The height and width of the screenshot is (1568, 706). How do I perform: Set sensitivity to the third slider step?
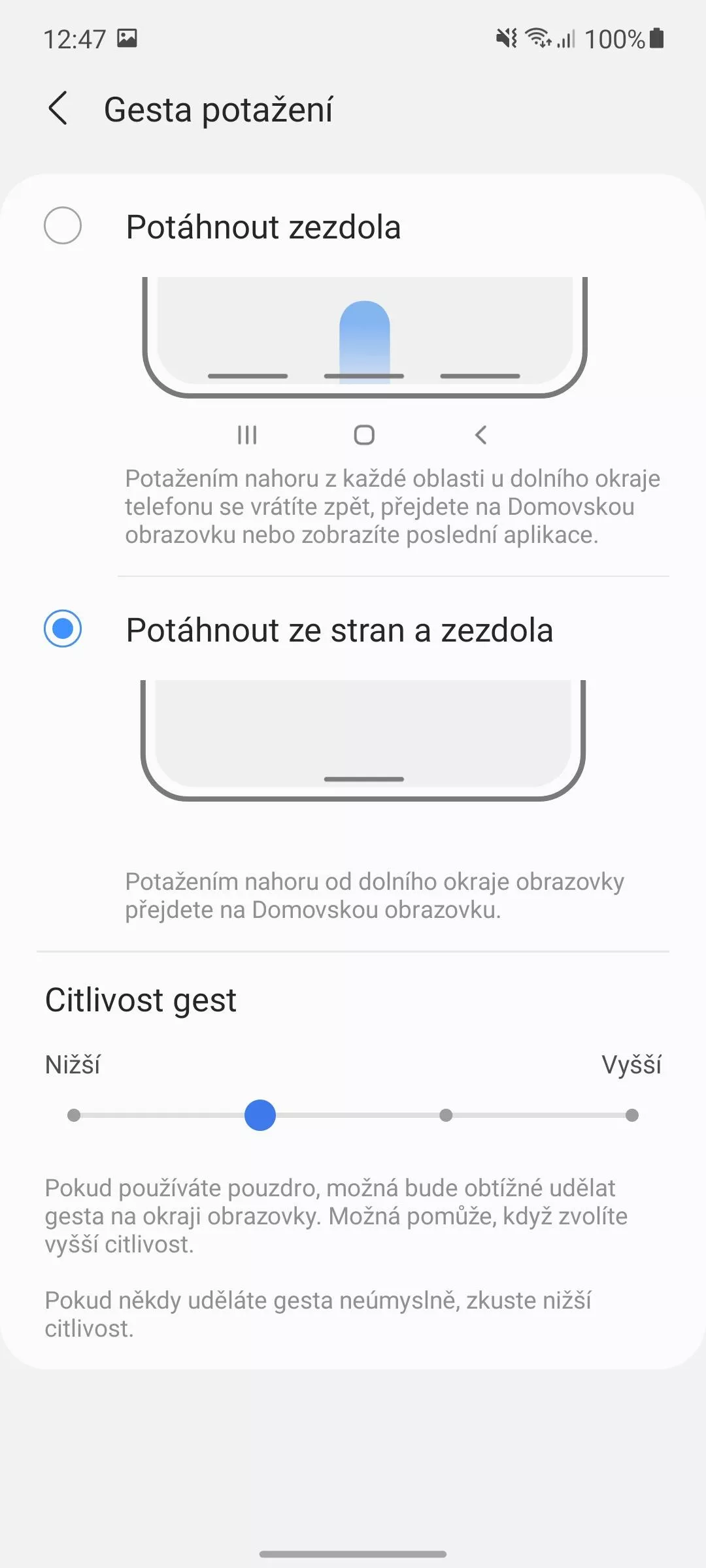446,1115
